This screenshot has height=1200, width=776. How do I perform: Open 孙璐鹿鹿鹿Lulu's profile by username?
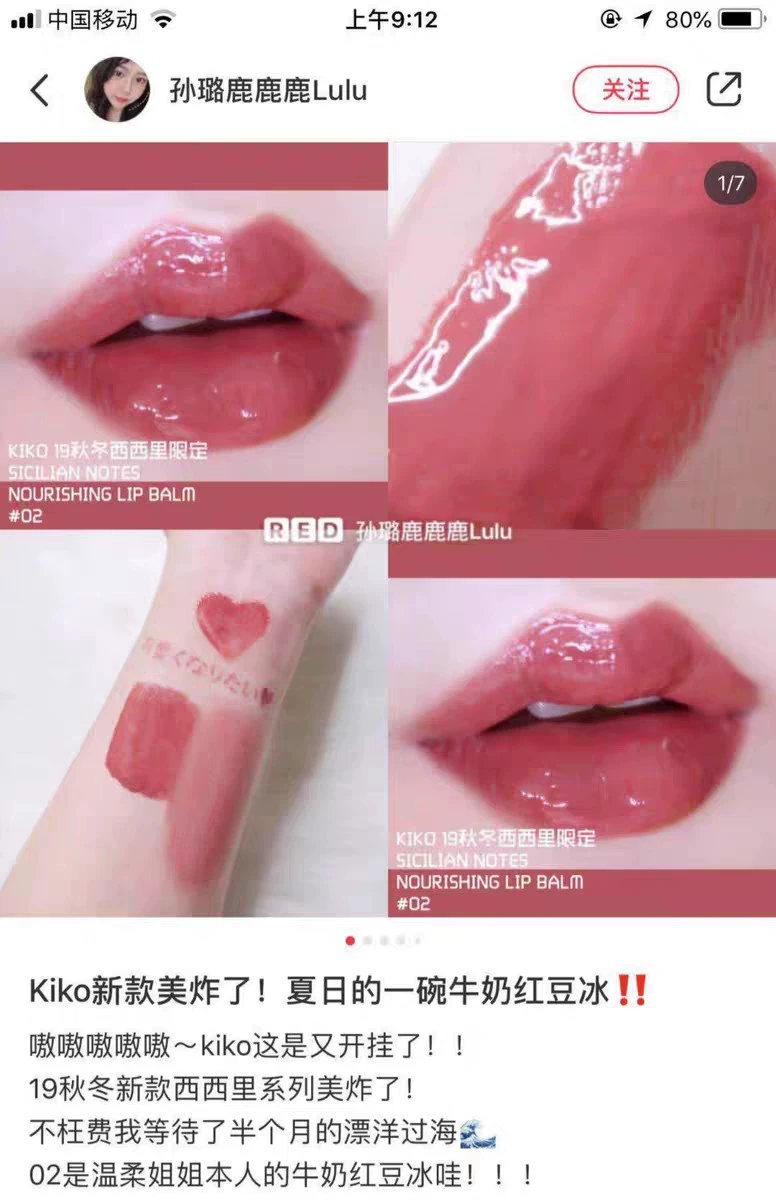[266, 91]
